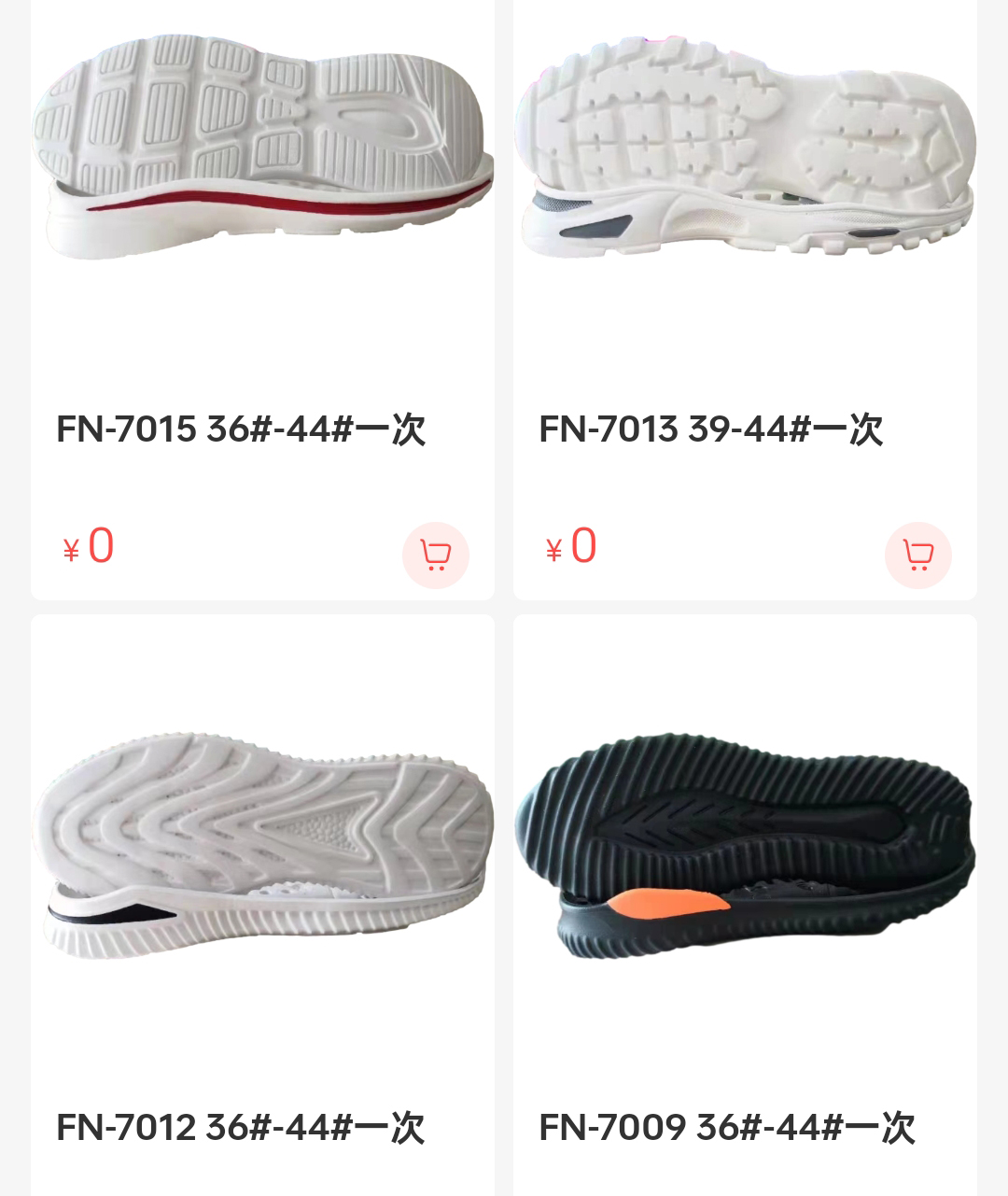Add FN-7015 to the cart
The width and height of the screenshot is (1008, 1196).
(435, 556)
